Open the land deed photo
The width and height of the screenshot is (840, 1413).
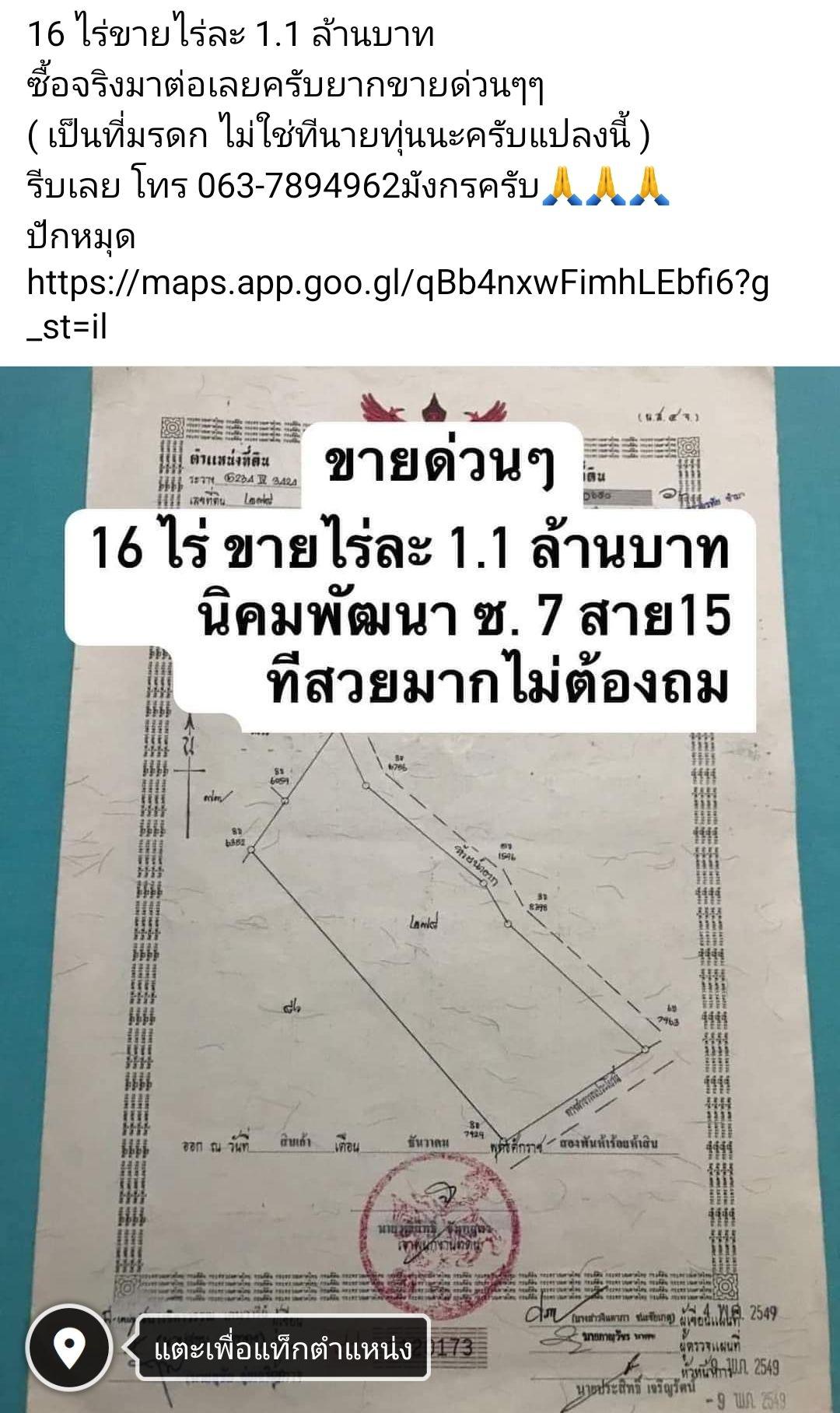click(420, 889)
